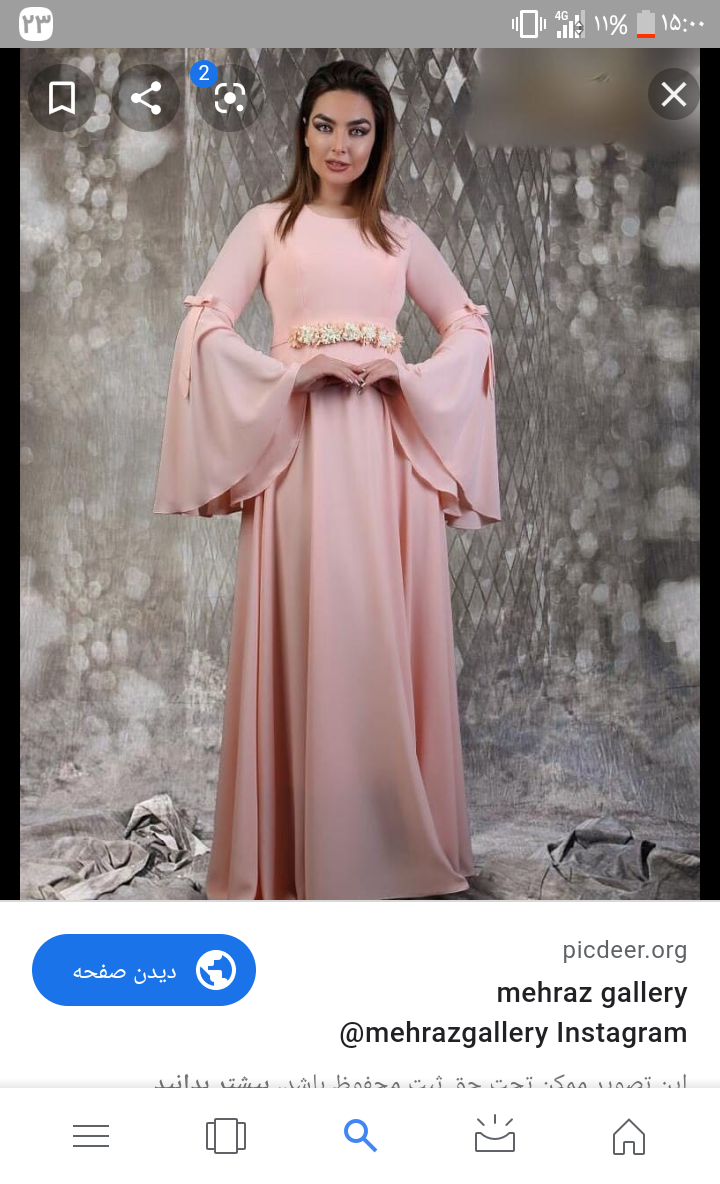Close the image viewer
This screenshot has width=720, height=1184.
673,95
